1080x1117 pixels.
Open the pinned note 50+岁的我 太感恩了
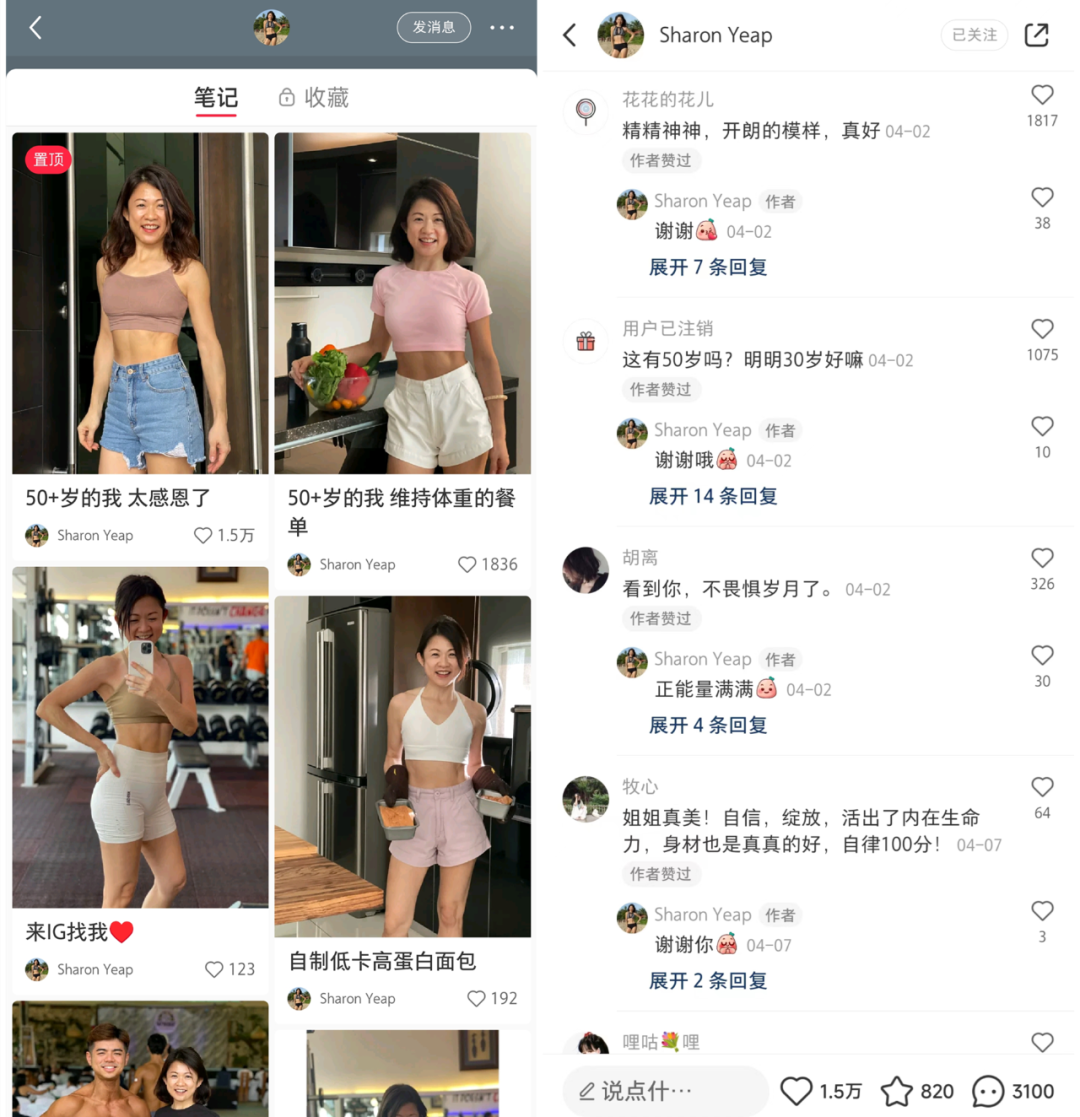click(140, 303)
